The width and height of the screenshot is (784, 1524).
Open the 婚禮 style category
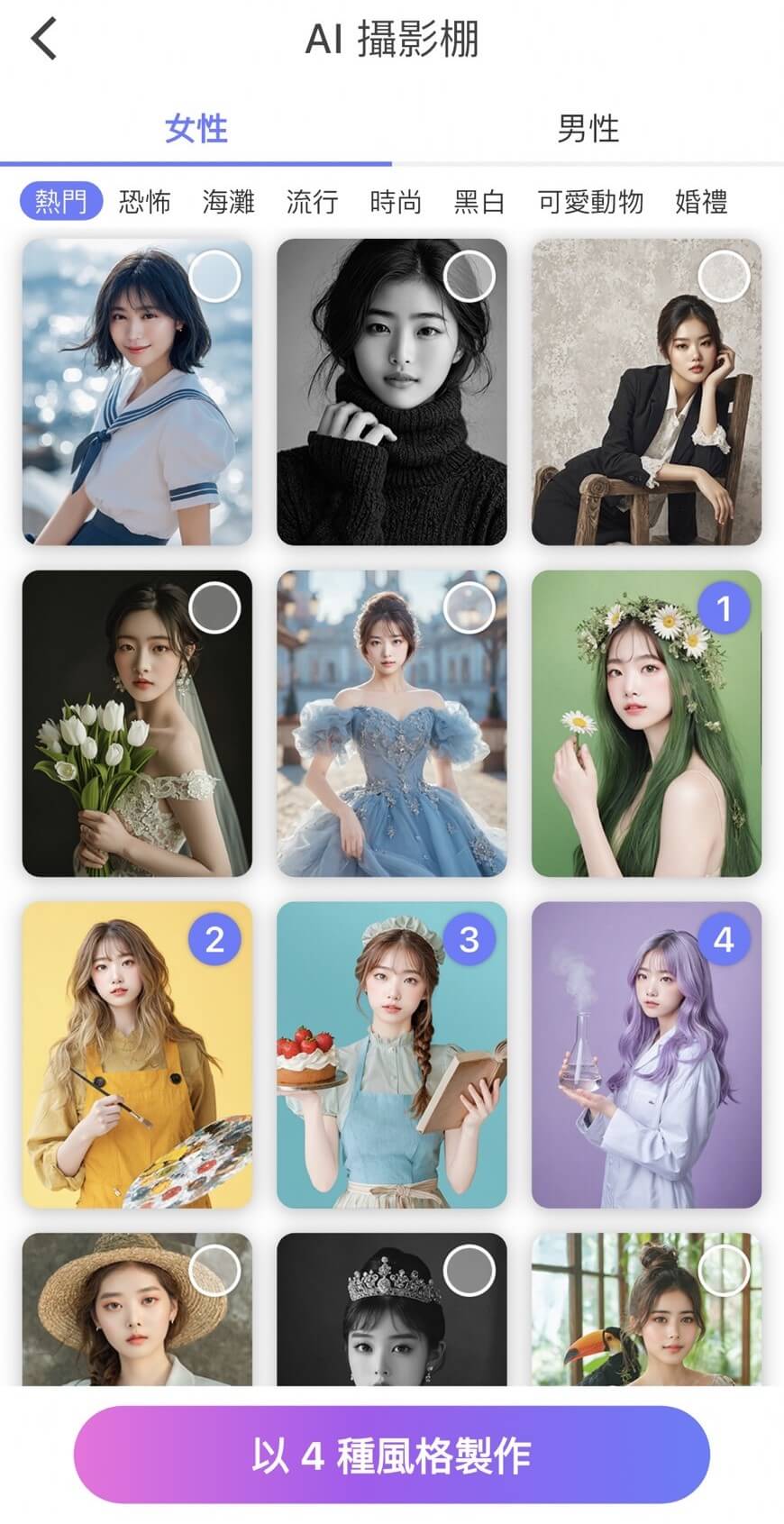point(701,202)
